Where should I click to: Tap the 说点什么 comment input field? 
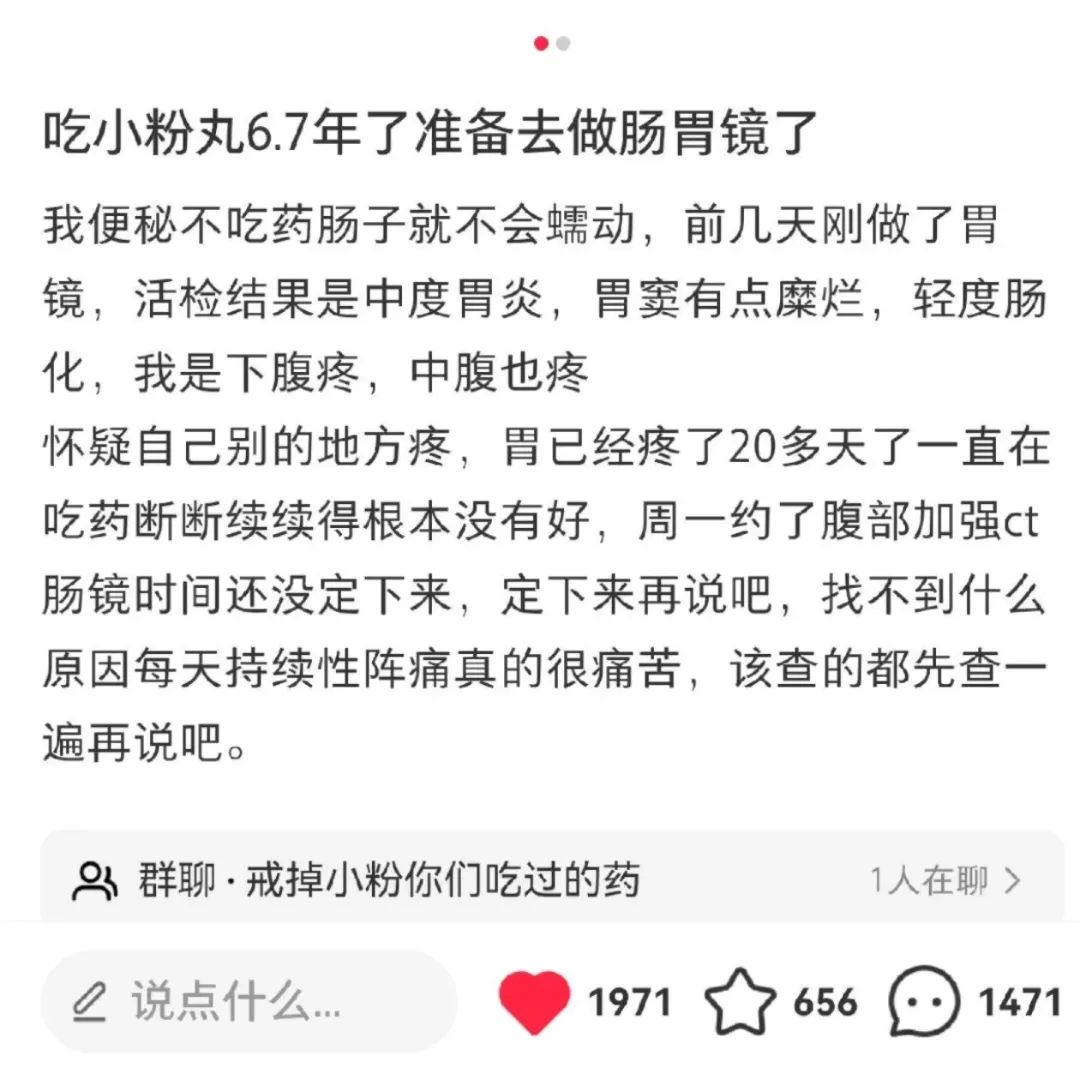click(248, 1001)
